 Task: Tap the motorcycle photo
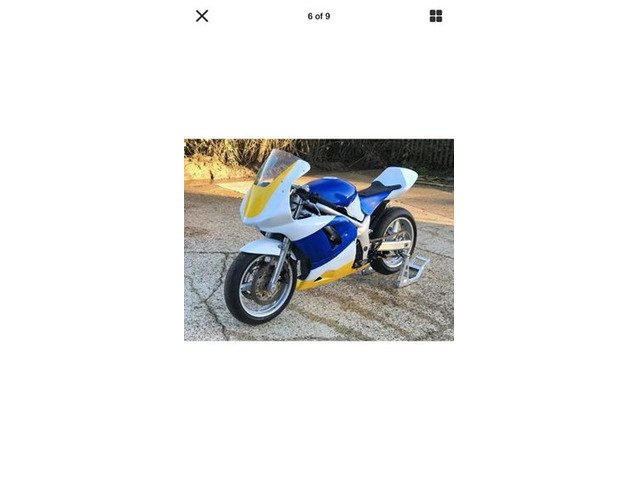[319, 240]
